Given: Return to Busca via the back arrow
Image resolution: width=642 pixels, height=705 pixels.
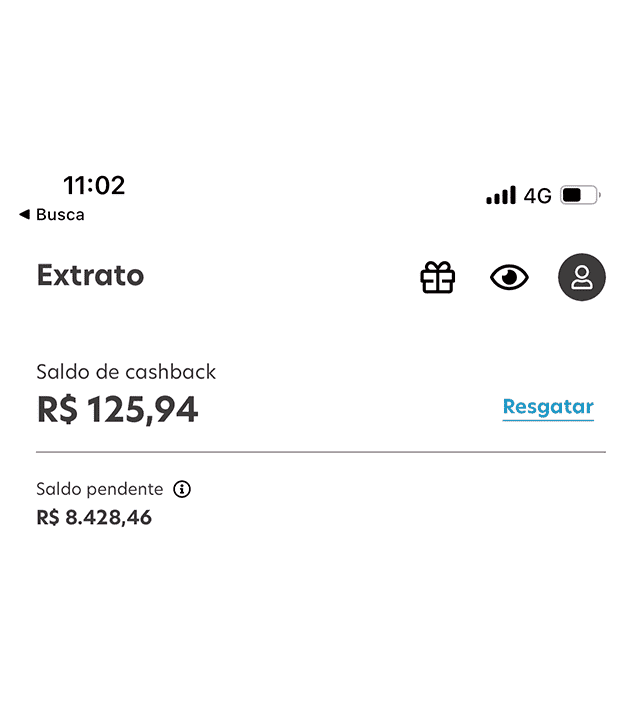Looking at the screenshot, I should 52,214.
